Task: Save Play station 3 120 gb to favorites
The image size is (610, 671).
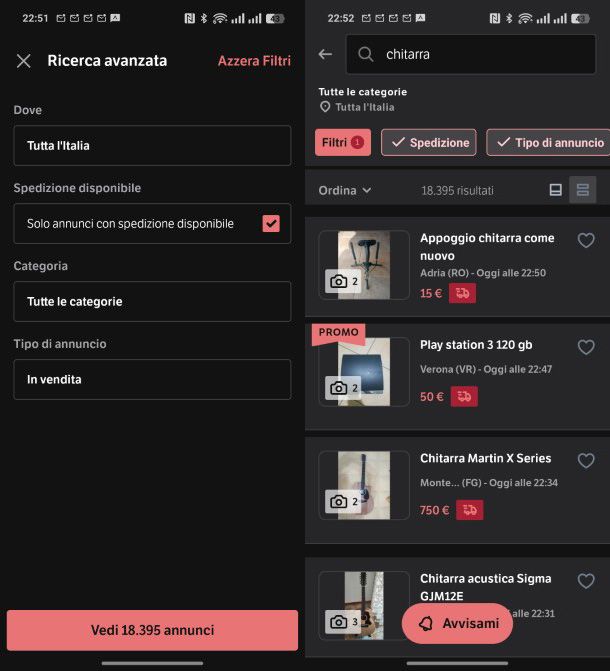Action: (586, 347)
